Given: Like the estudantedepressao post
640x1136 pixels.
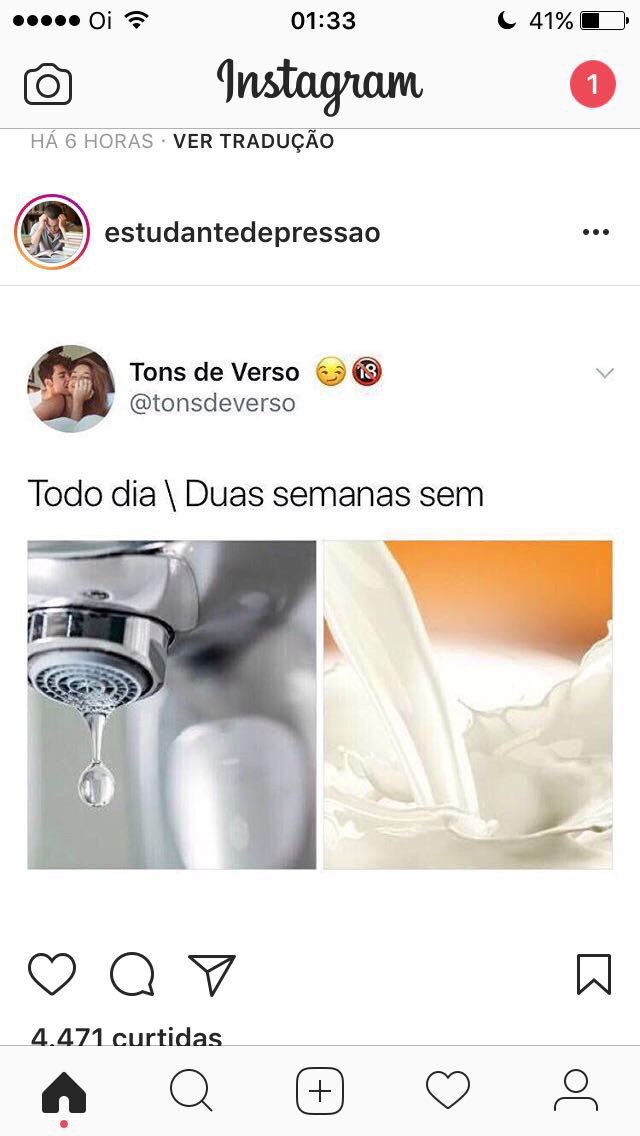Looking at the screenshot, I should pos(52,973).
